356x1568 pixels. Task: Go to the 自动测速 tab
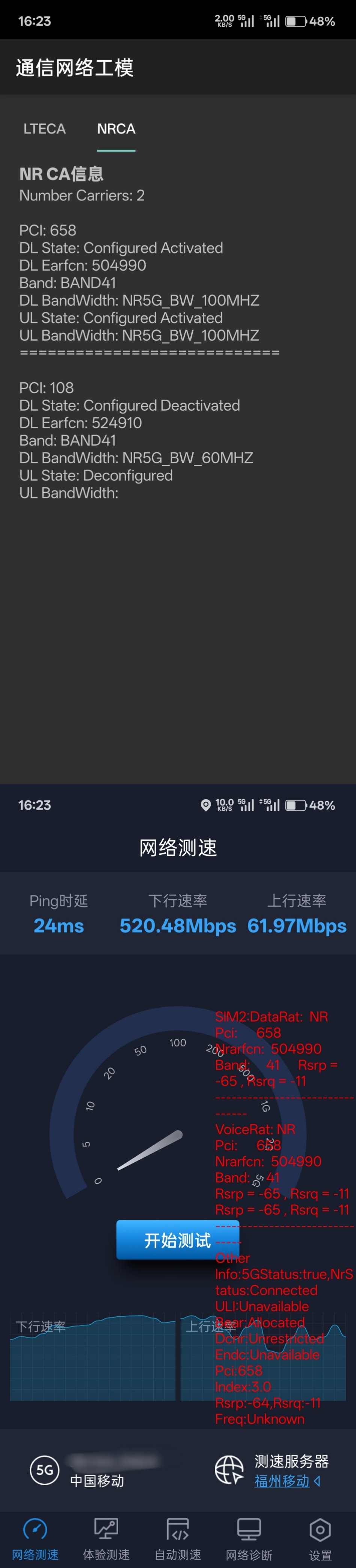click(x=177, y=1538)
